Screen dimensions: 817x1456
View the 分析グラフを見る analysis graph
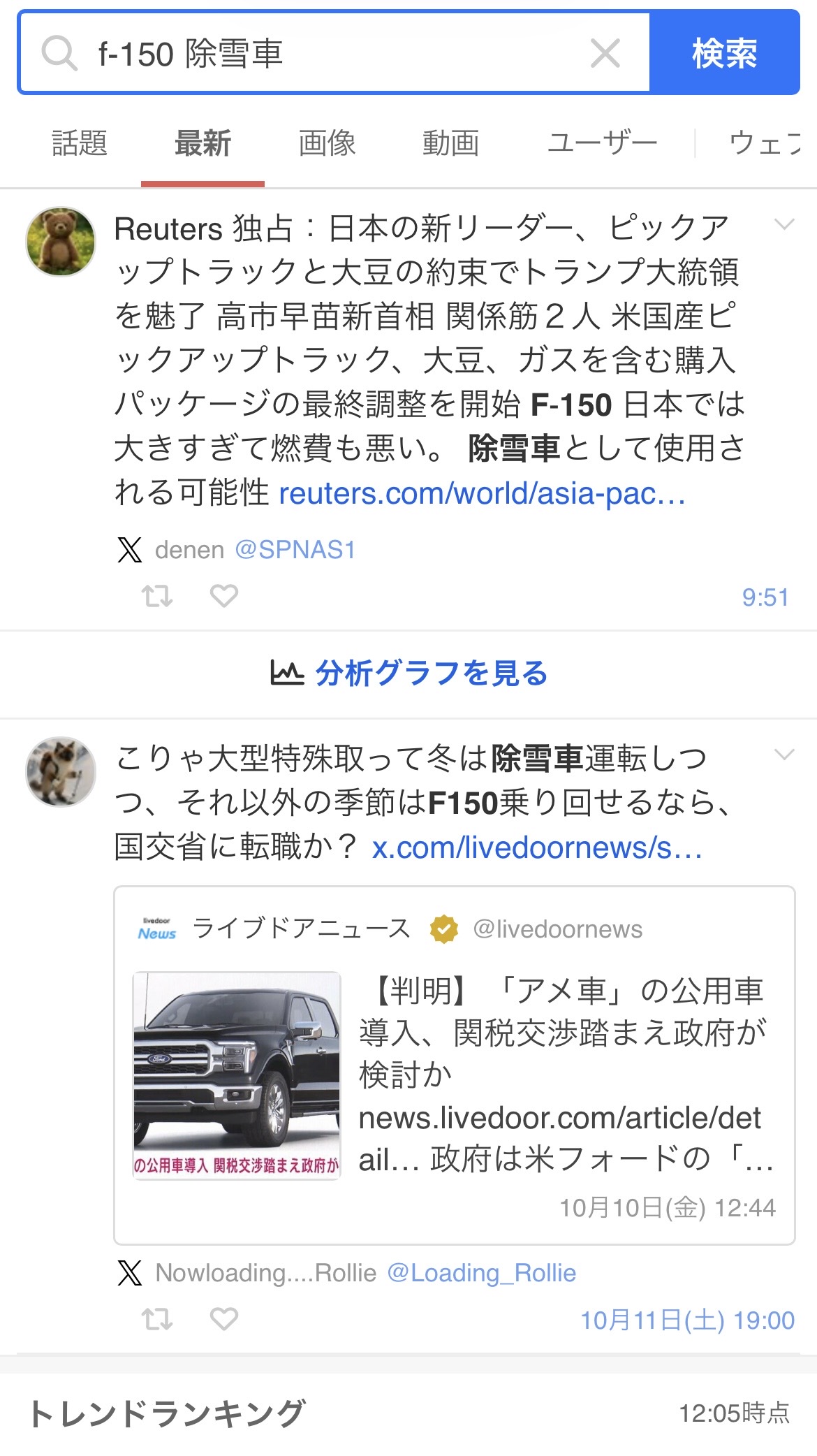[409, 674]
